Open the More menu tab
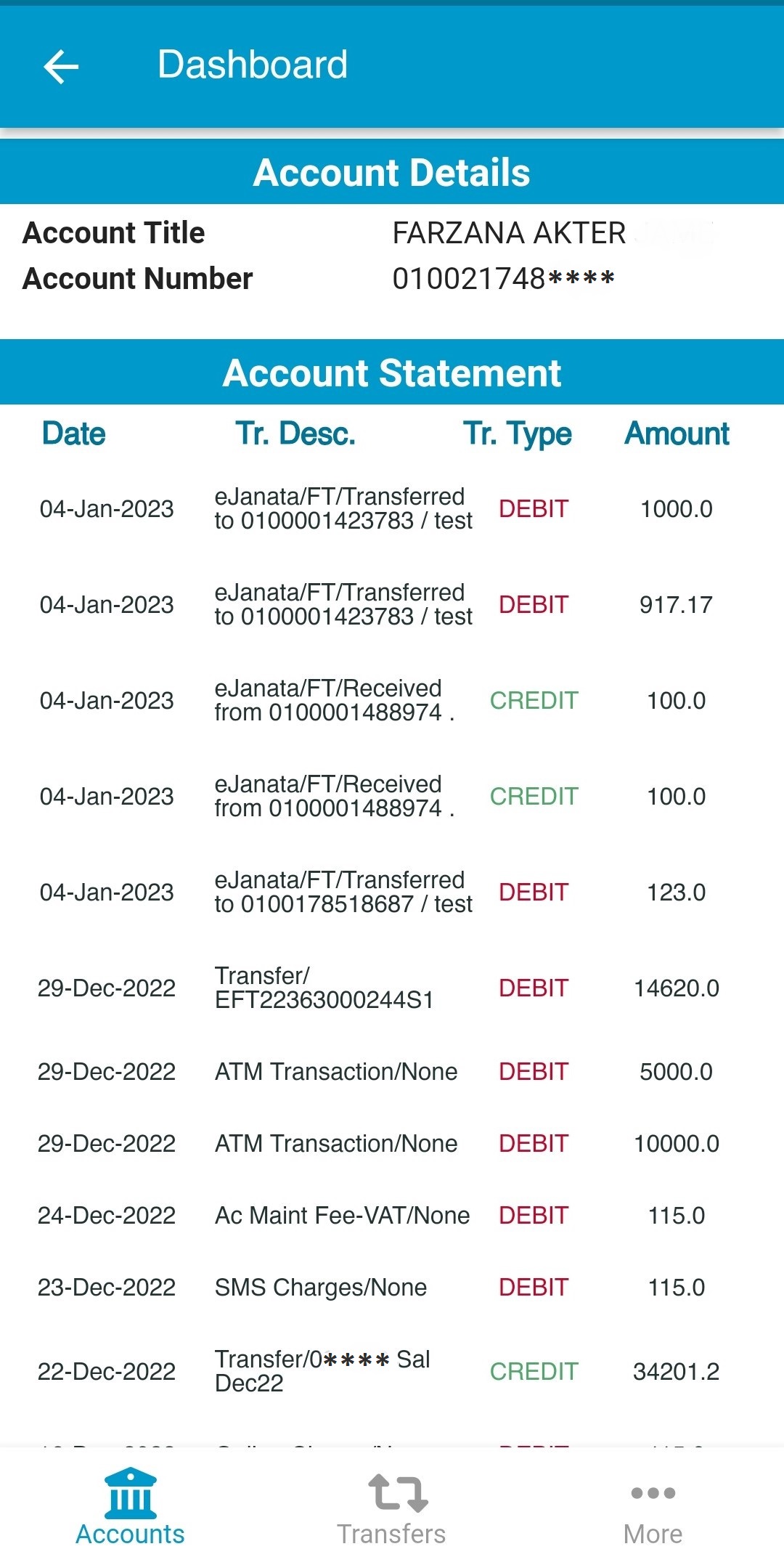The height and width of the screenshot is (1557, 784). pos(653,1506)
